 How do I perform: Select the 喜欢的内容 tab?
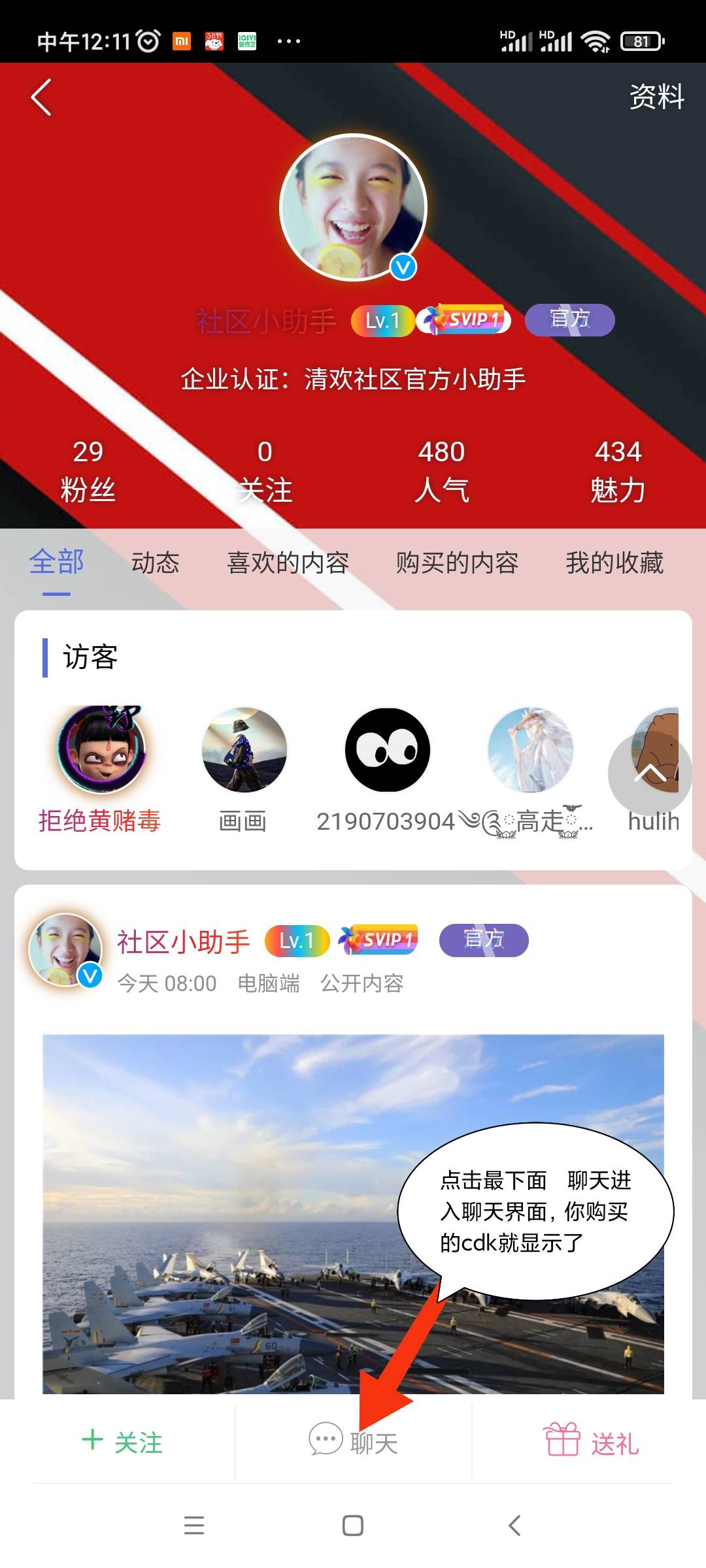[288, 563]
